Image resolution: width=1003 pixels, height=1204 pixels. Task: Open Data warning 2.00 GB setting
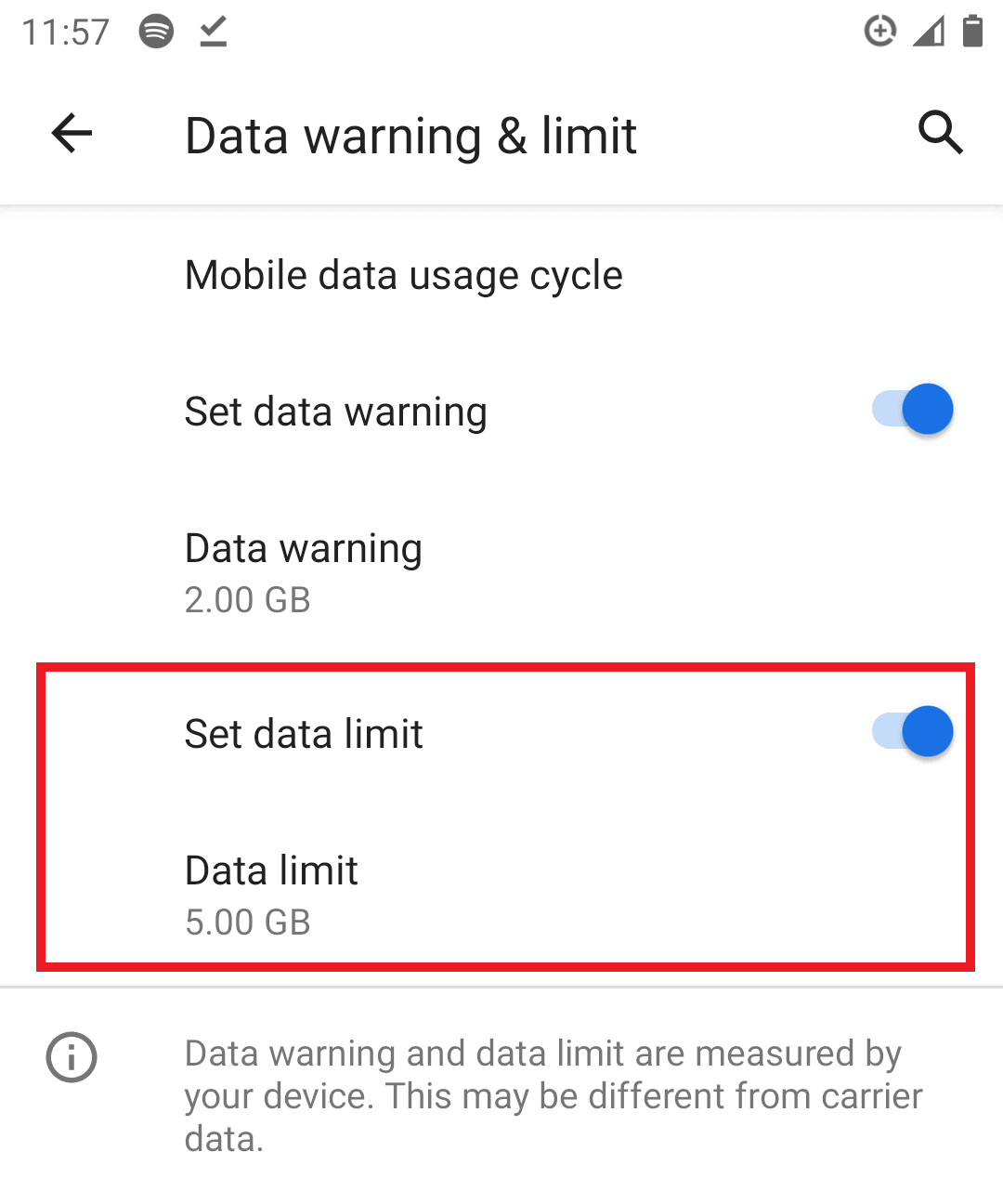click(x=304, y=572)
